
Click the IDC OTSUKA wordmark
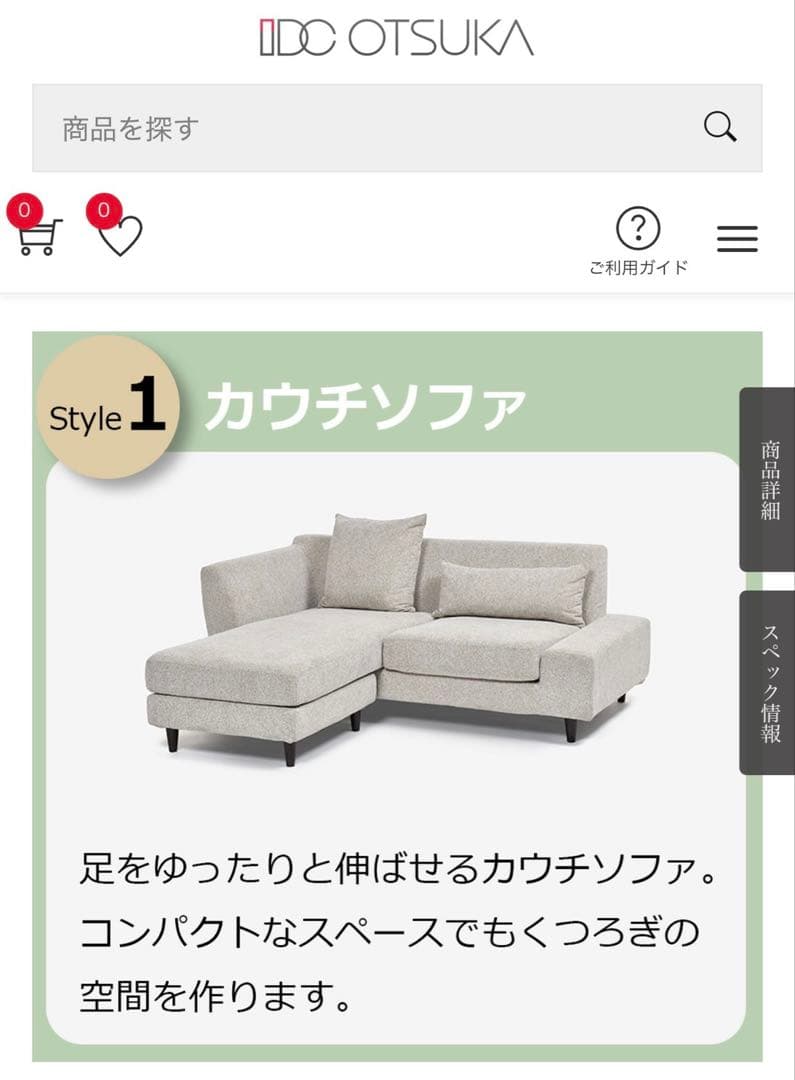click(x=395, y=40)
